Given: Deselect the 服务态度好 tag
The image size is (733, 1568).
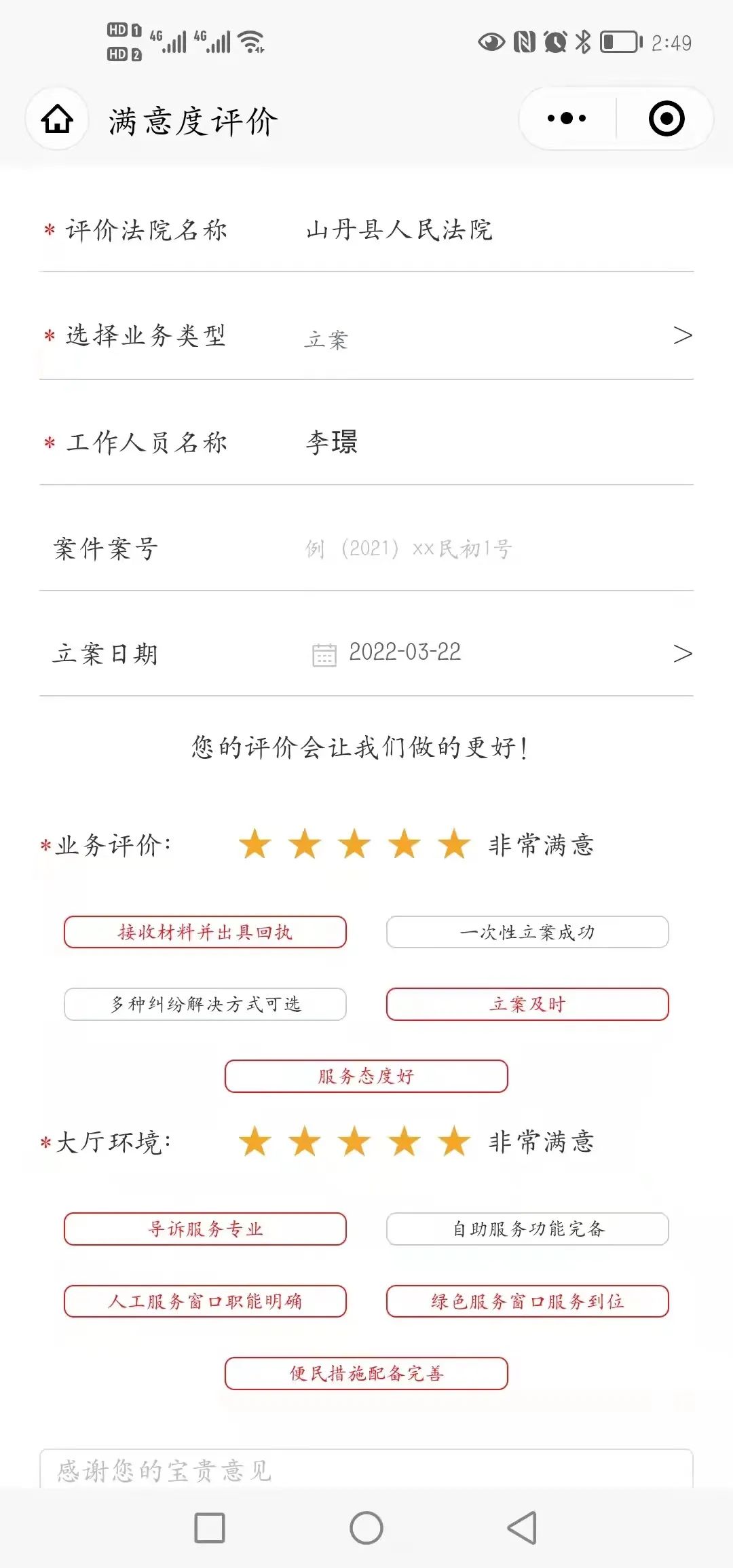Looking at the screenshot, I should tap(366, 1076).
